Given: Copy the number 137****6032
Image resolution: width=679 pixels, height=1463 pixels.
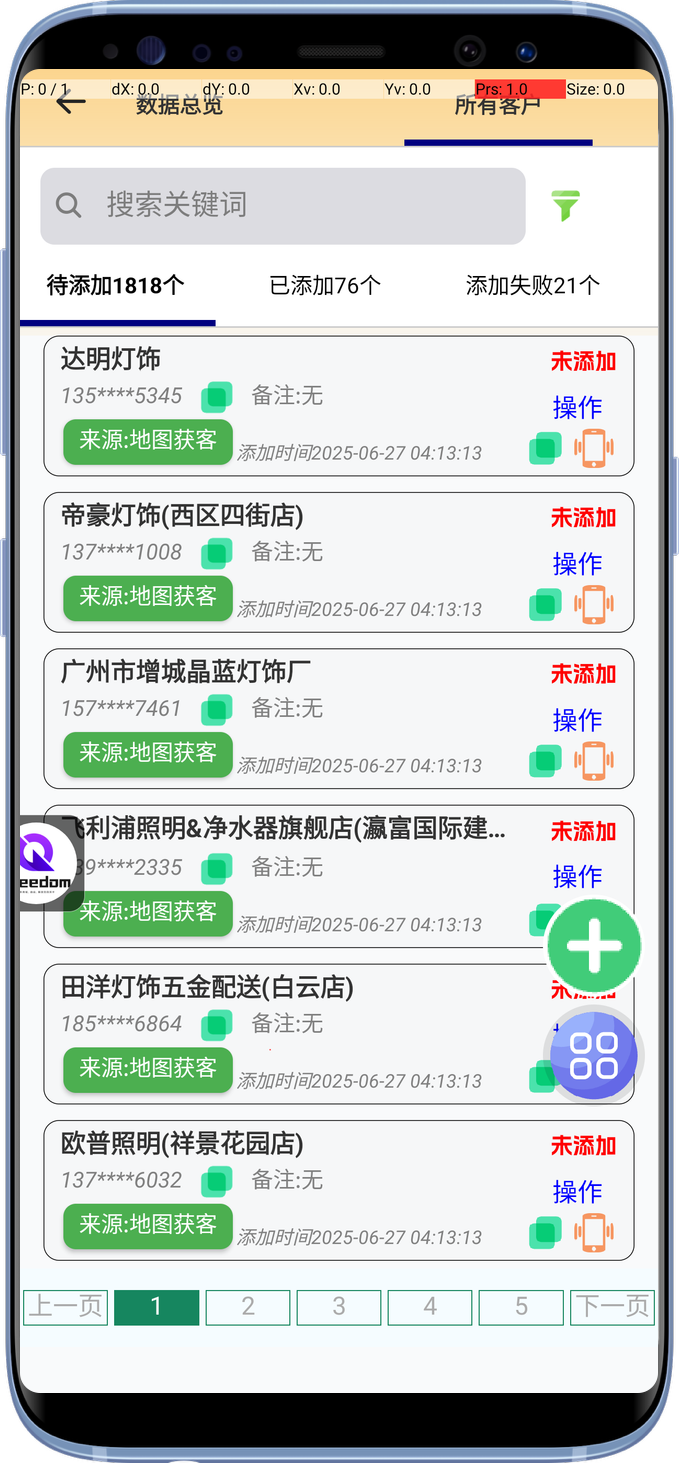Looking at the screenshot, I should point(217,1181).
